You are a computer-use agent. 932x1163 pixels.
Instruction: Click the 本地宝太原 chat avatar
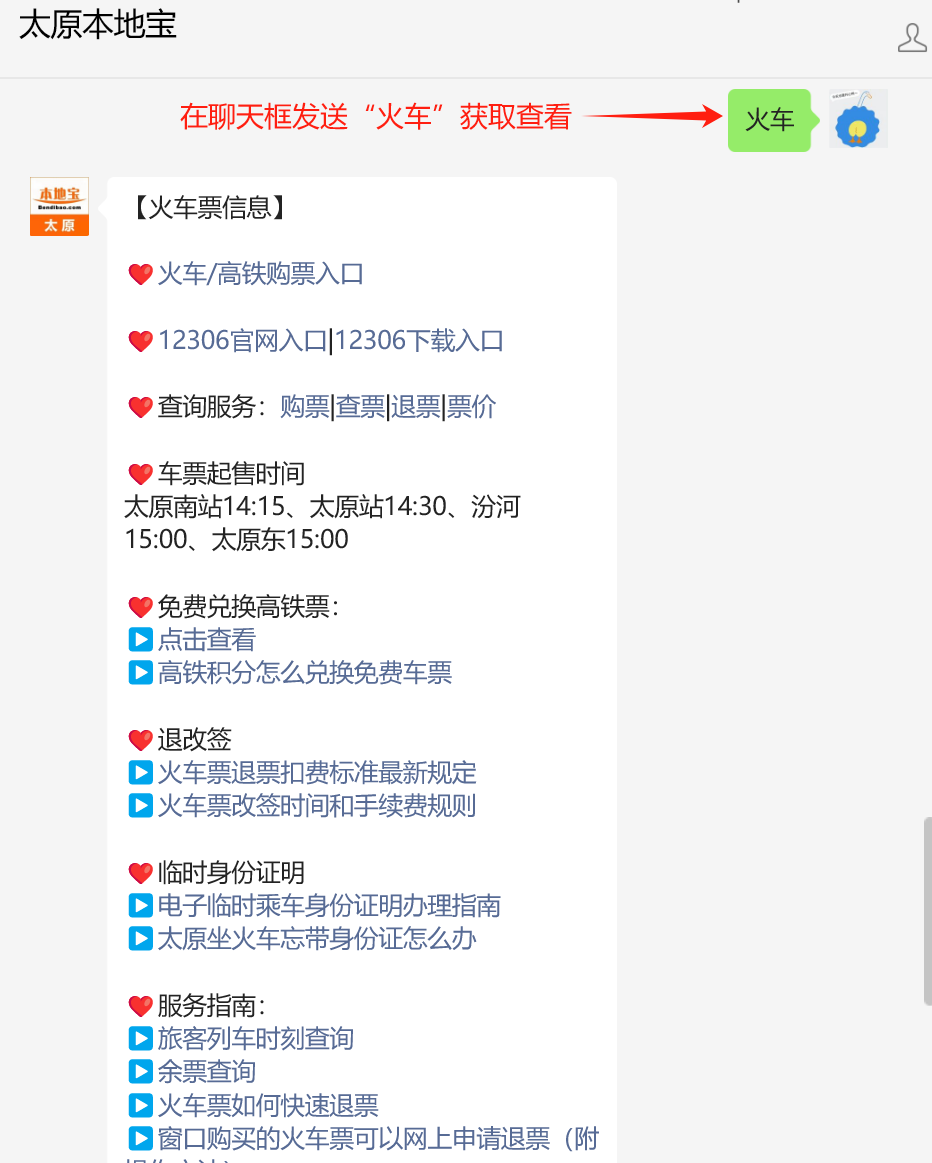(x=59, y=206)
